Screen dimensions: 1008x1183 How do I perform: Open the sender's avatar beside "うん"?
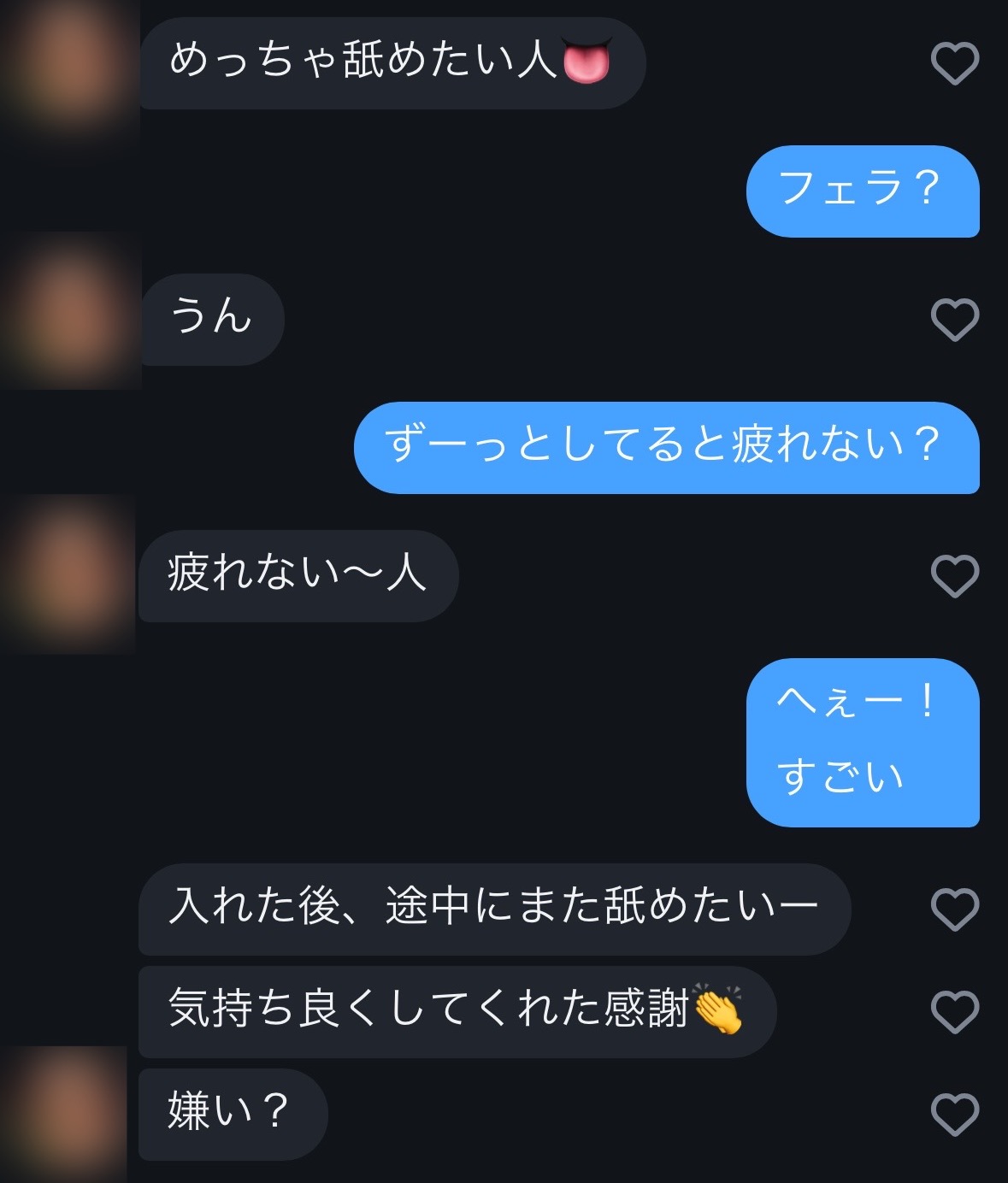click(68, 312)
